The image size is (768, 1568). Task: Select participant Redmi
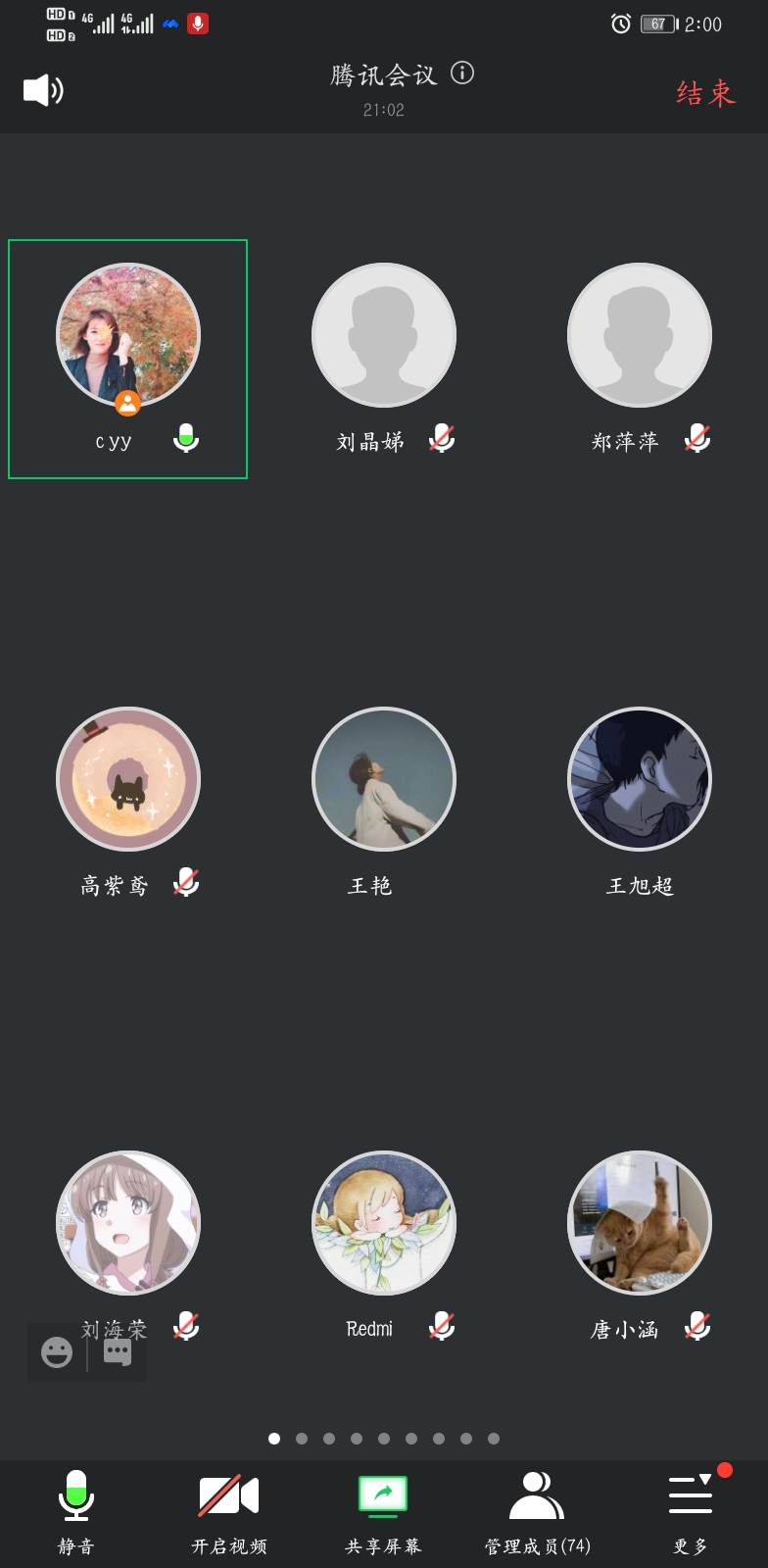point(384,1247)
